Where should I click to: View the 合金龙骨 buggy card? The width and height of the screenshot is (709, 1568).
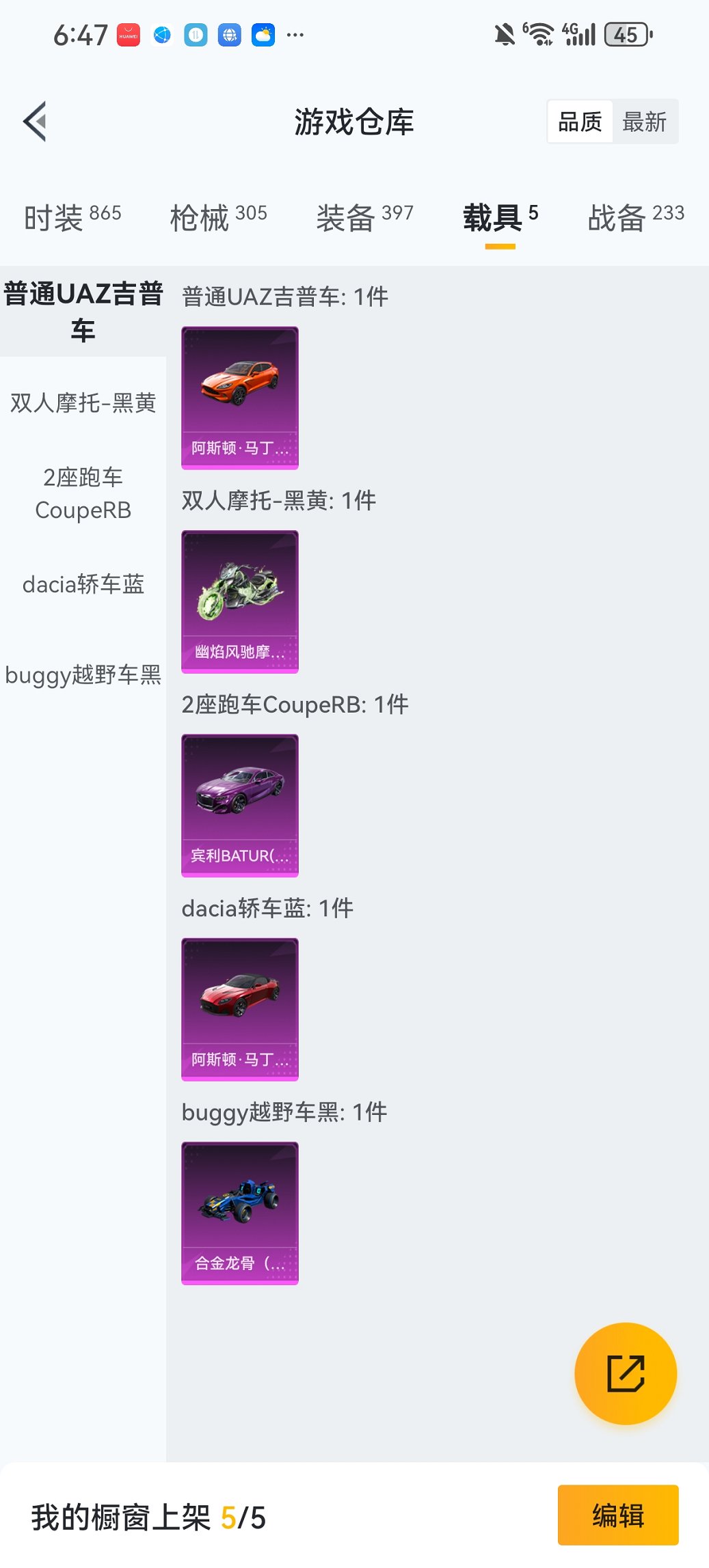pos(240,1213)
